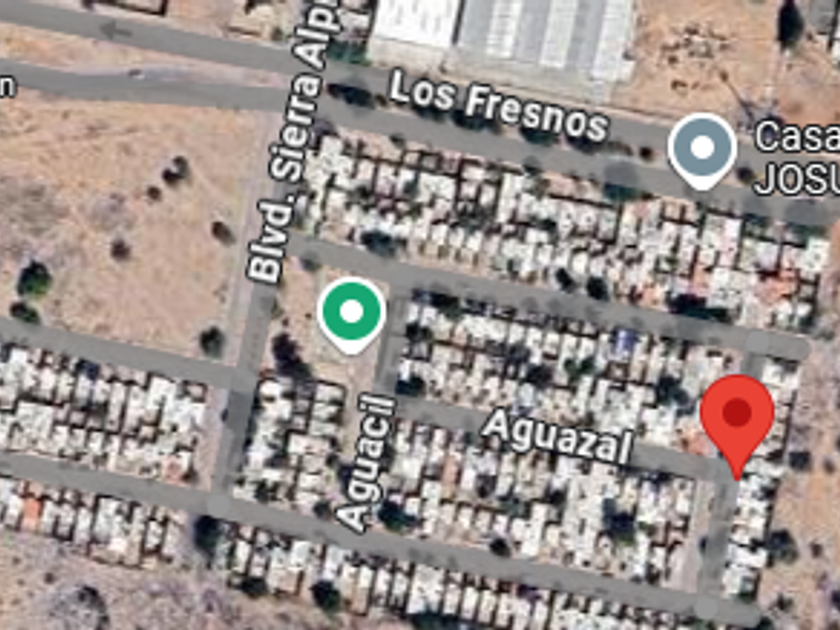
Task: Open the gray Casa JOSU place marker
Action: (x=702, y=149)
